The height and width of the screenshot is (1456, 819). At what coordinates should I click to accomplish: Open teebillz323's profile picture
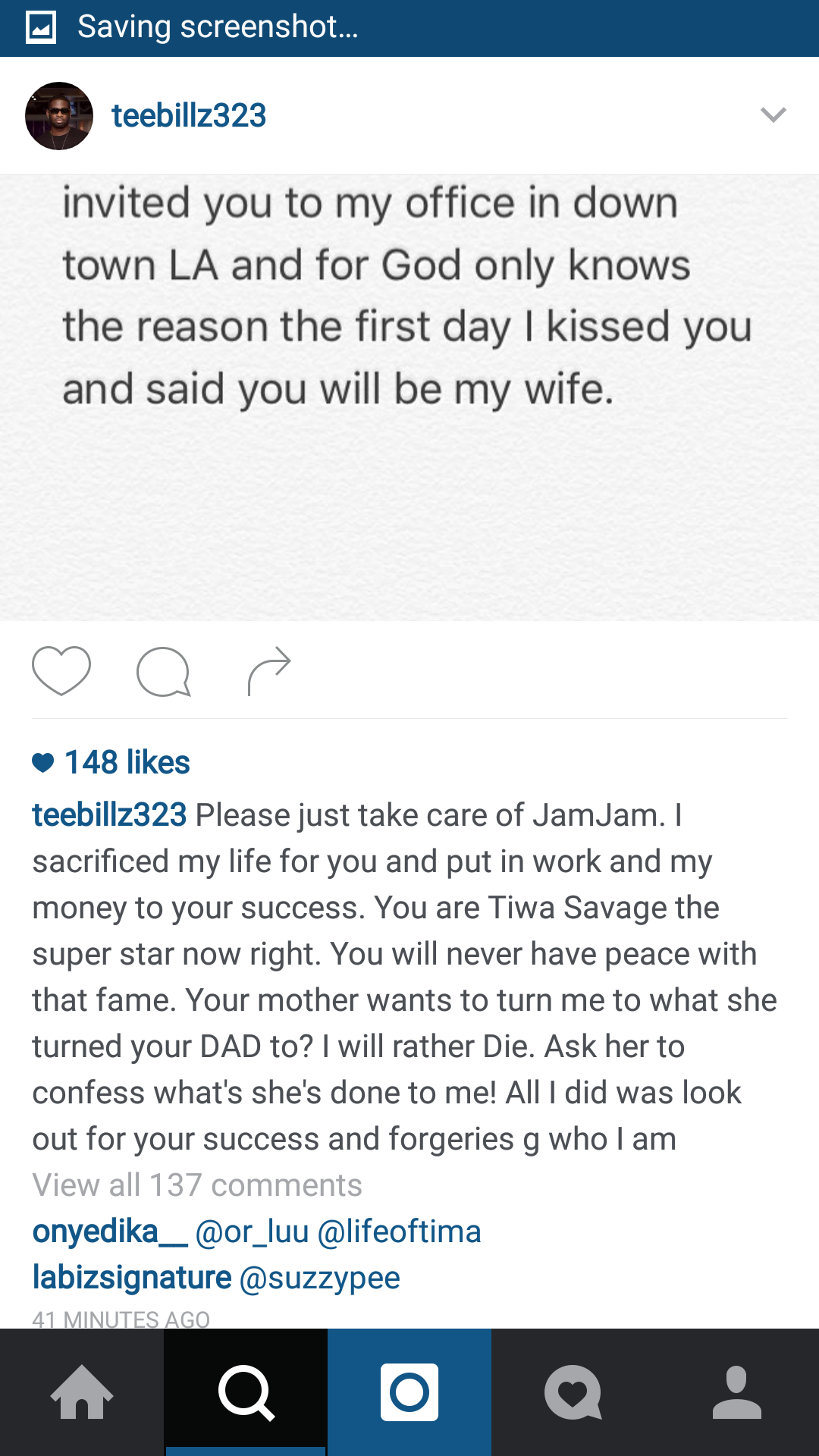click(59, 116)
